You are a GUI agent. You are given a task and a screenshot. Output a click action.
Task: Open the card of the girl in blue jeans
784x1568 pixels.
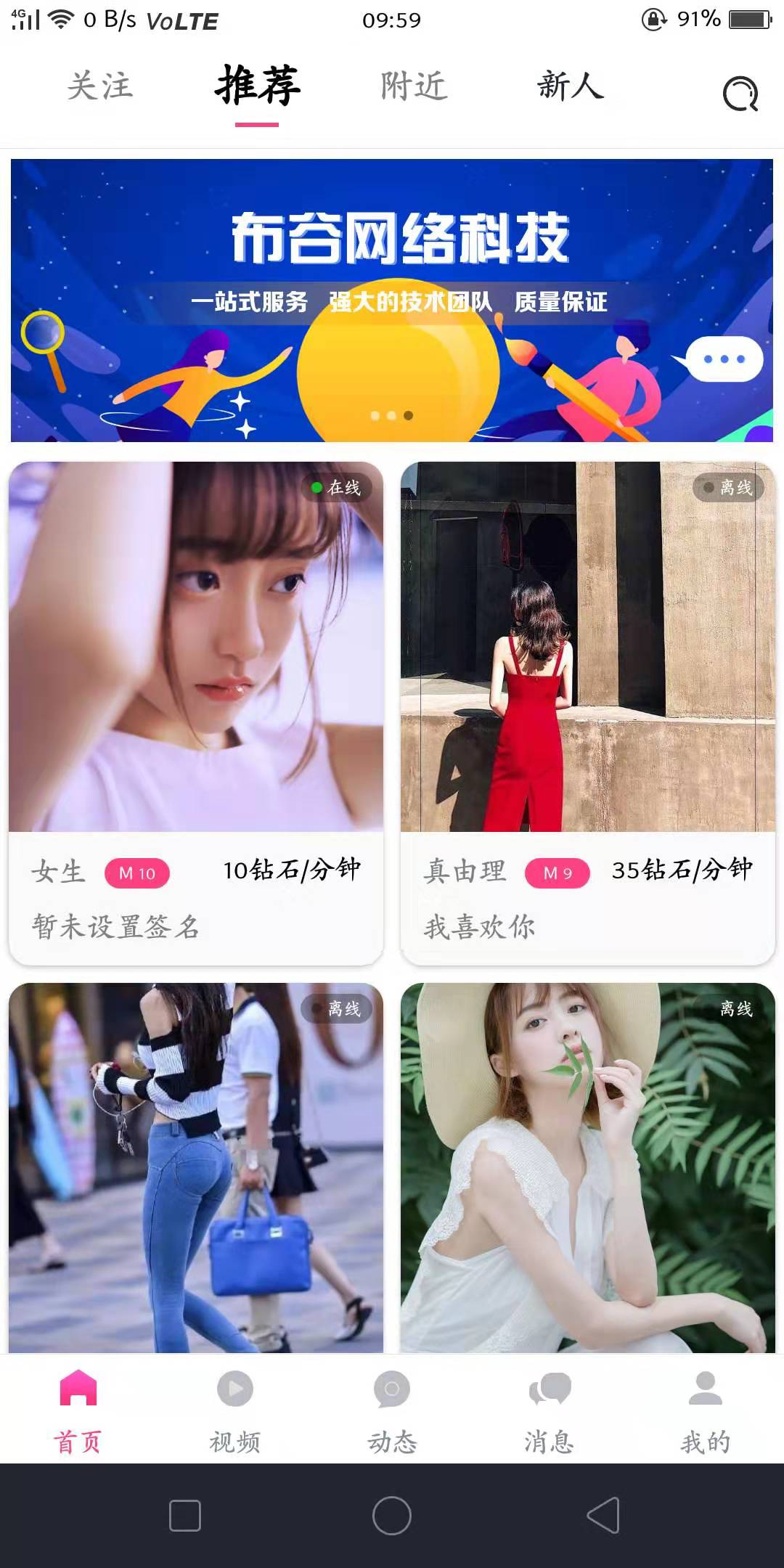click(x=196, y=1167)
